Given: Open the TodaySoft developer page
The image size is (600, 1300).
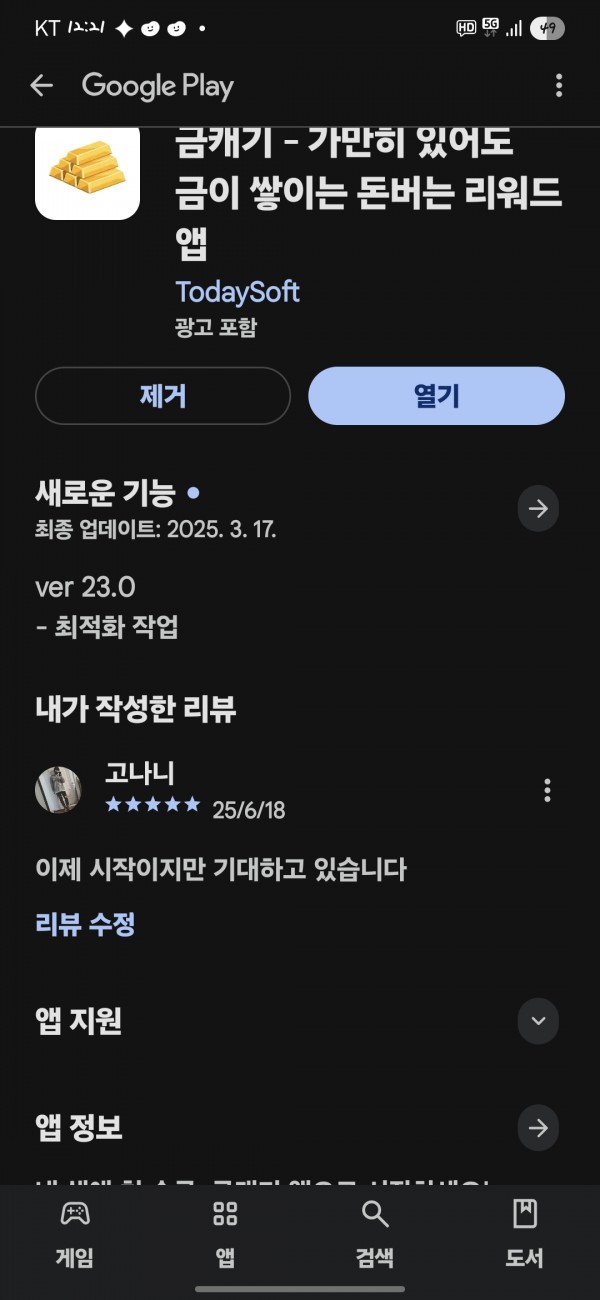Looking at the screenshot, I should (x=237, y=292).
